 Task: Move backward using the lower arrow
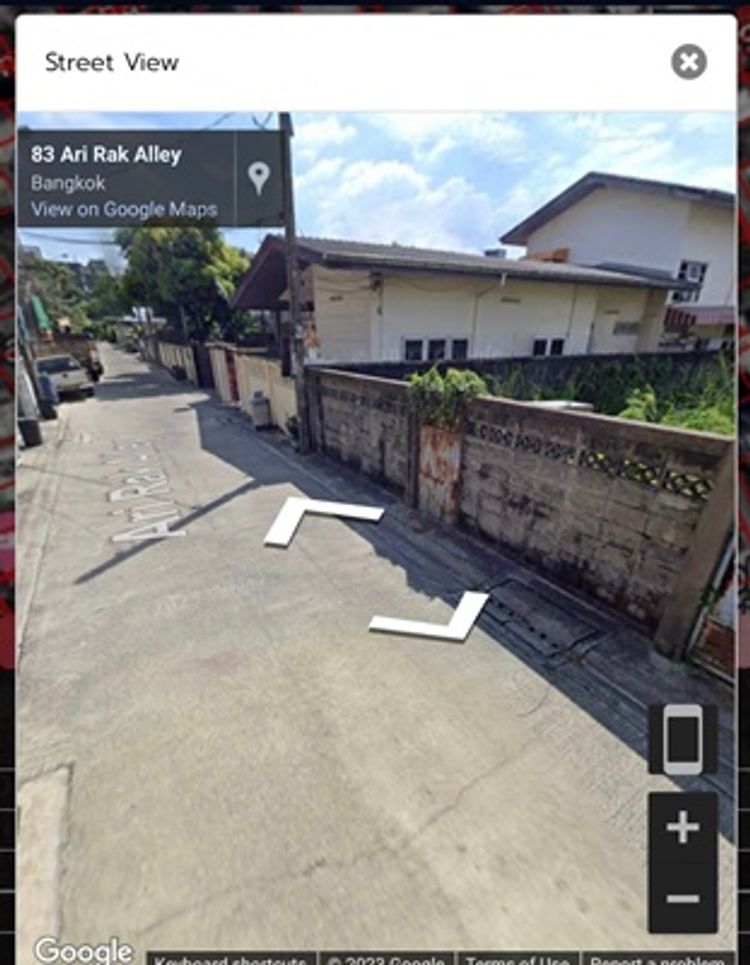(x=431, y=618)
